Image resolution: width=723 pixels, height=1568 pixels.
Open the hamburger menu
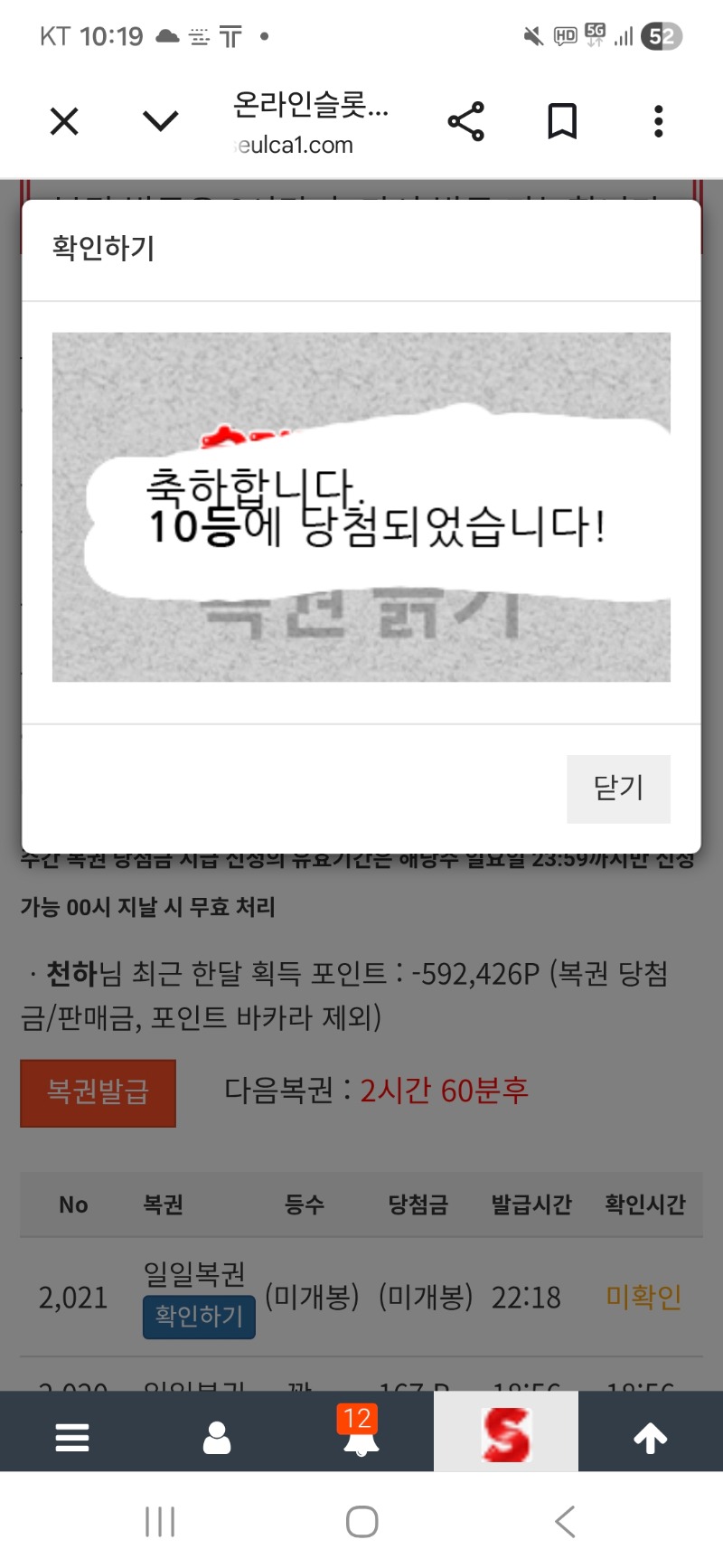pyautogui.click(x=72, y=1437)
